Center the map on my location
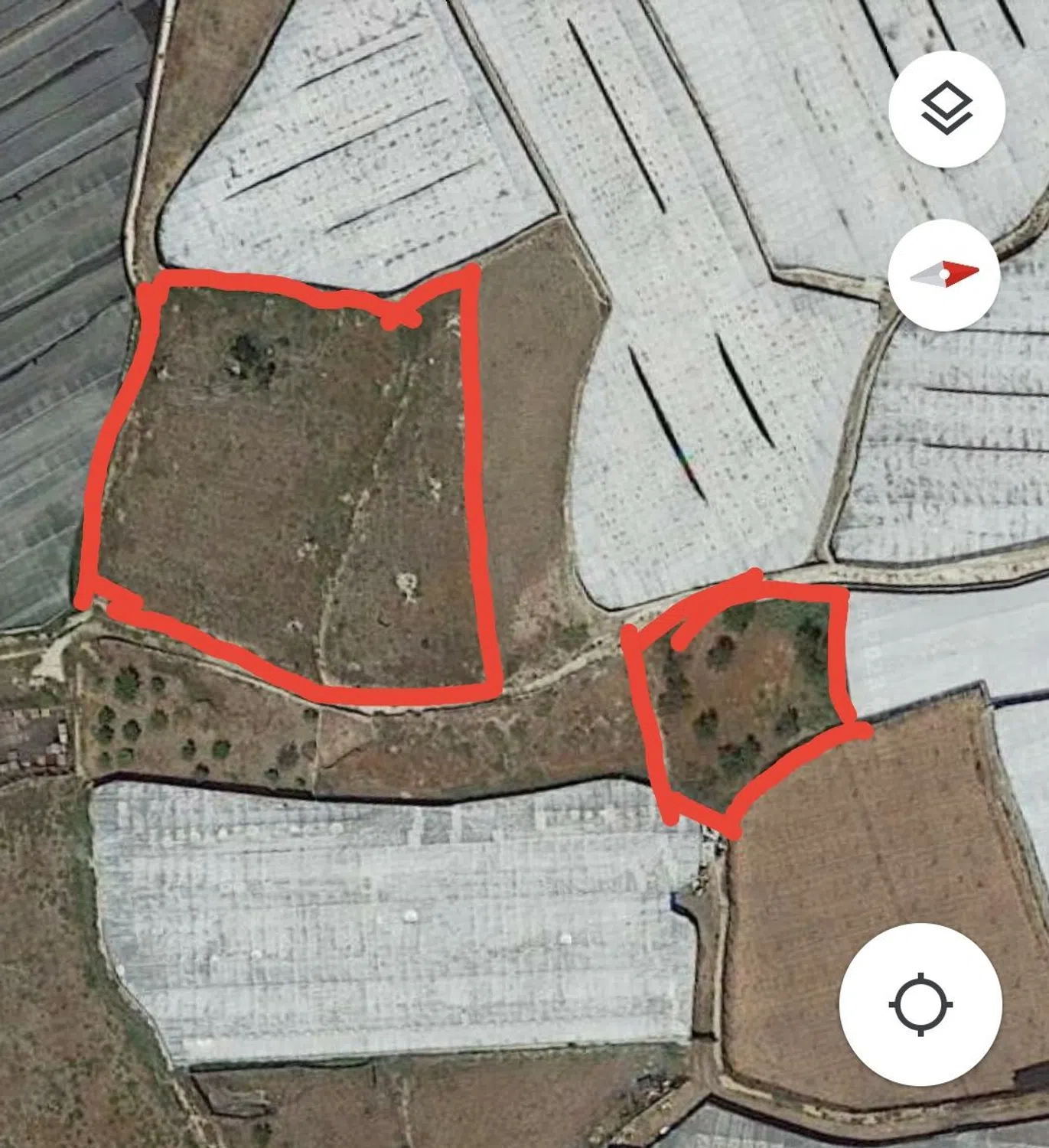Image resolution: width=1049 pixels, height=1148 pixels. [920, 1003]
